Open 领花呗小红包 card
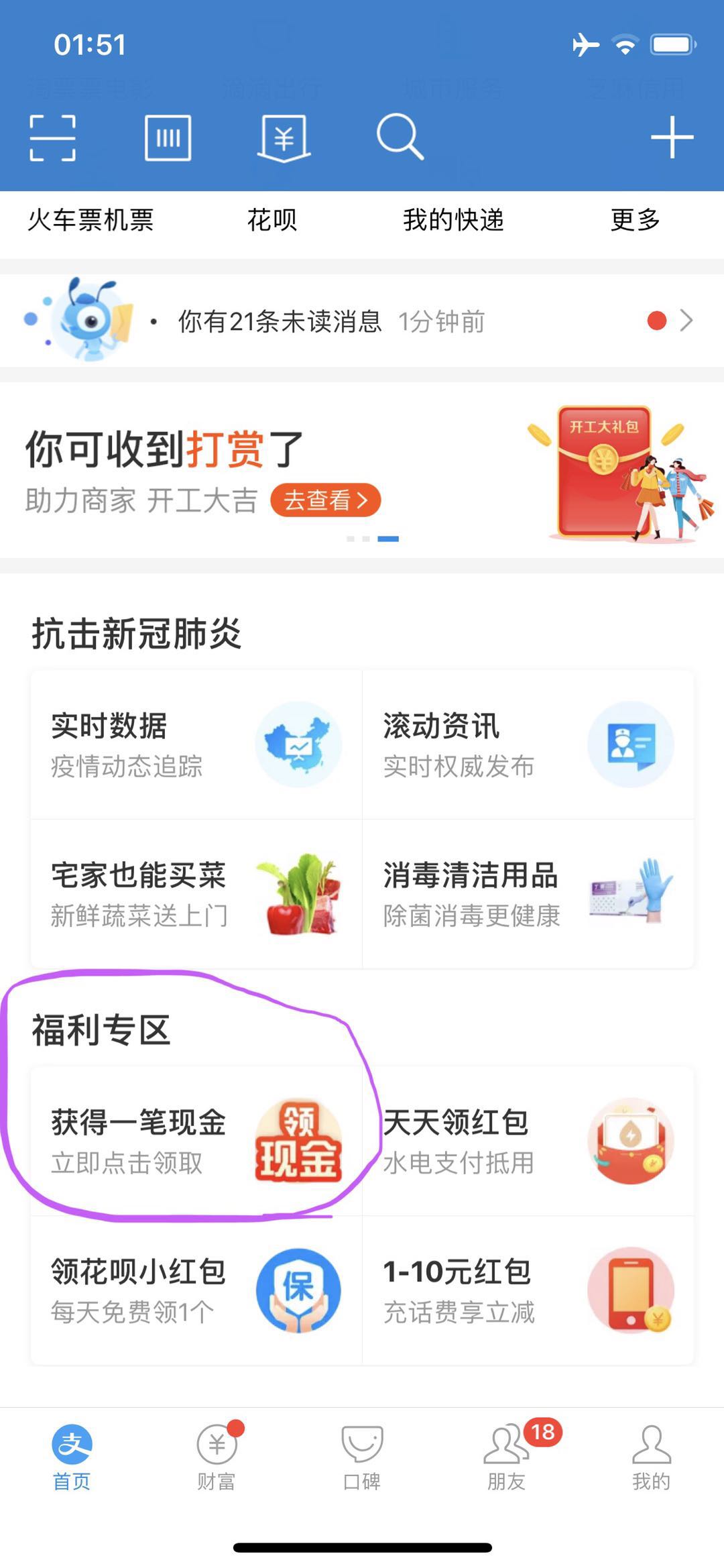This screenshot has width=724, height=1568. point(196,1290)
